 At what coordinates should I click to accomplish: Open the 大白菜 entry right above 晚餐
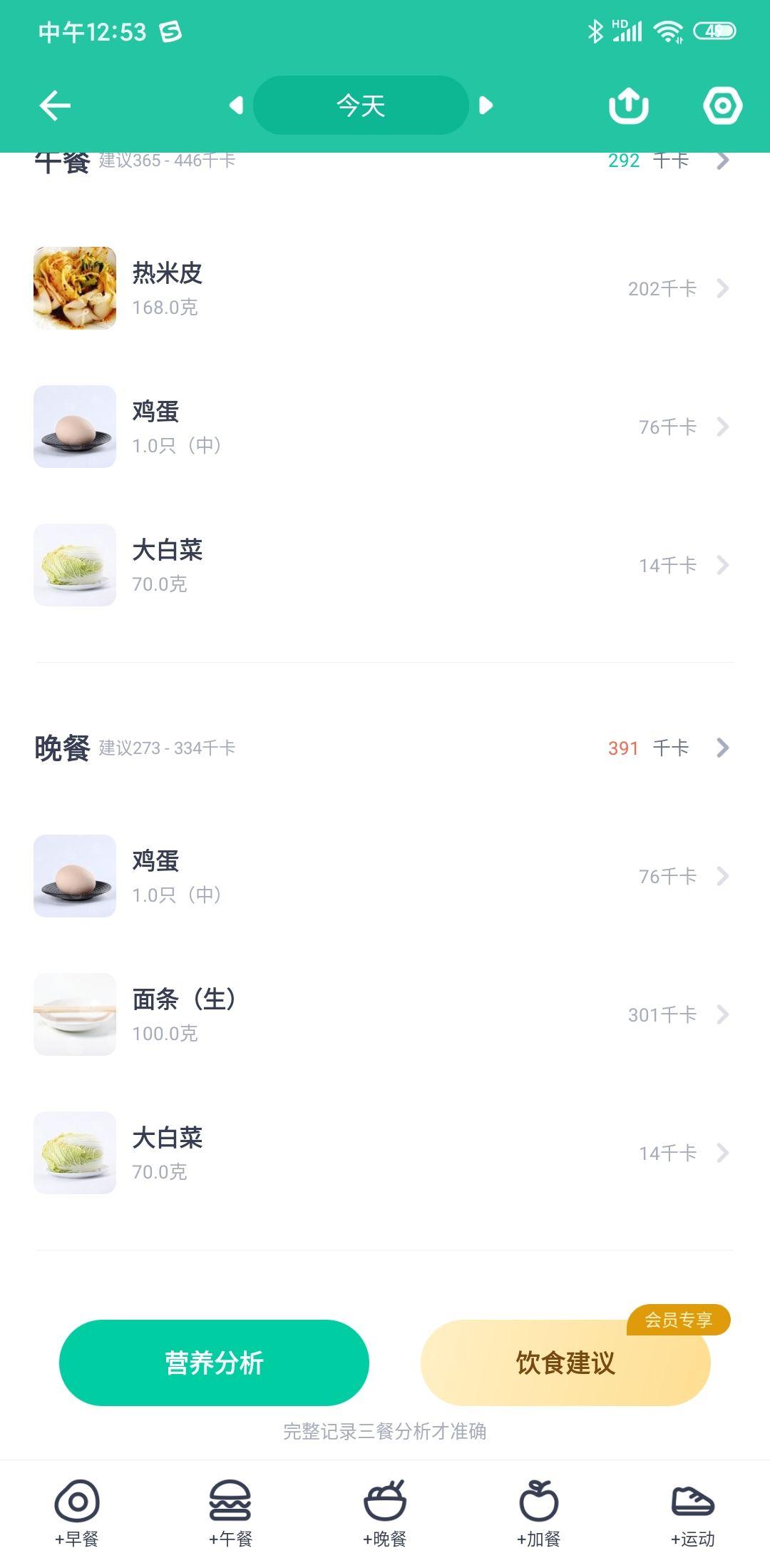click(384, 565)
